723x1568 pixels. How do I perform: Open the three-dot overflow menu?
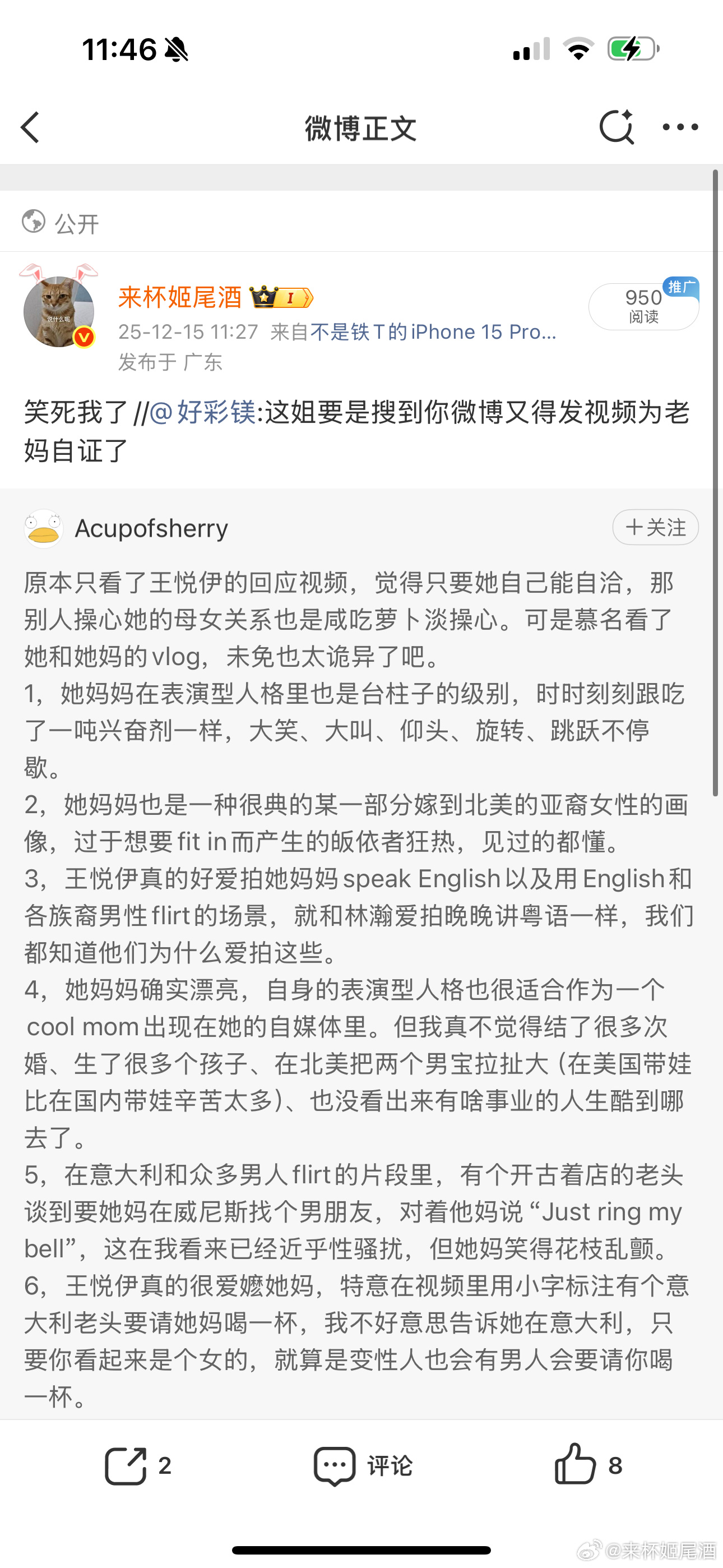coord(680,127)
